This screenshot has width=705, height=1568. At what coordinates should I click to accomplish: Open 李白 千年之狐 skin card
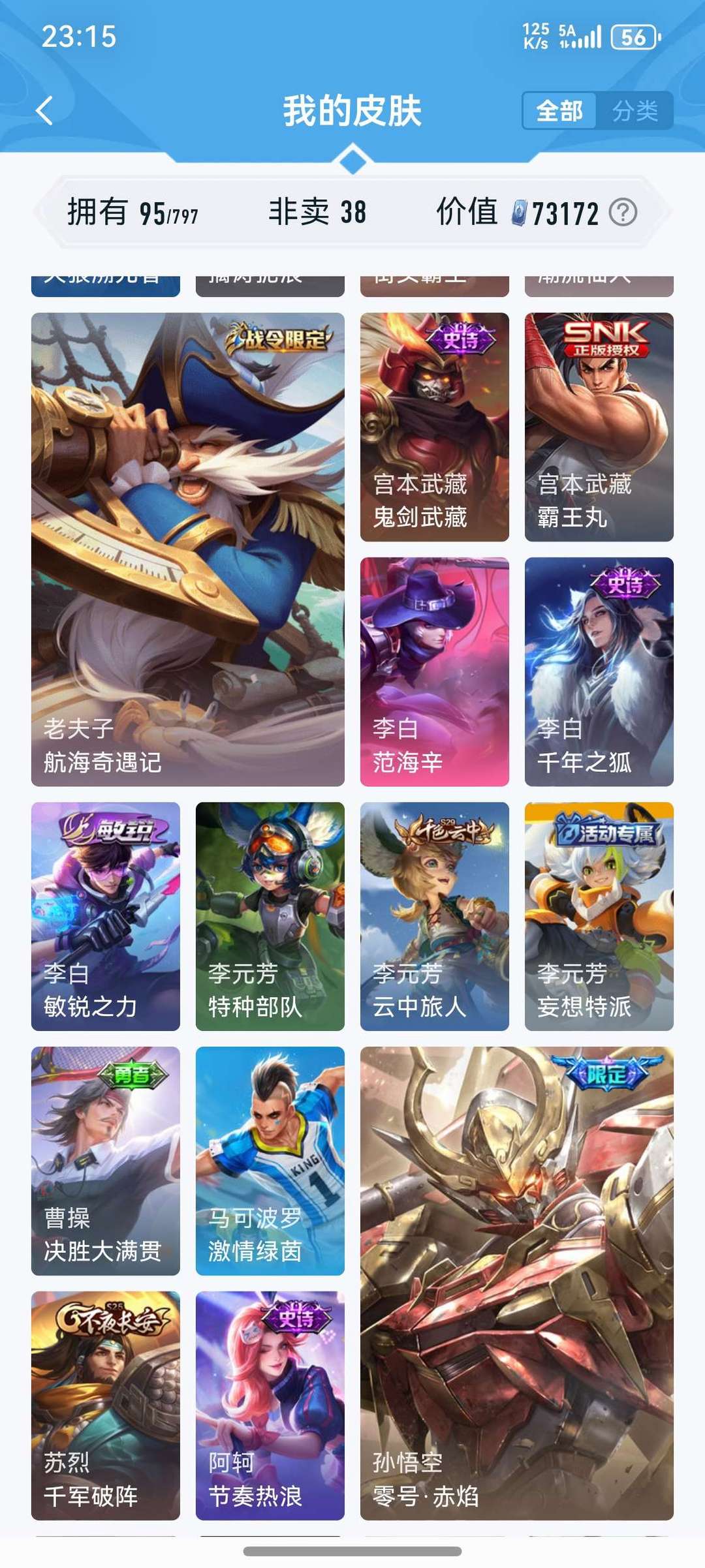(599, 671)
